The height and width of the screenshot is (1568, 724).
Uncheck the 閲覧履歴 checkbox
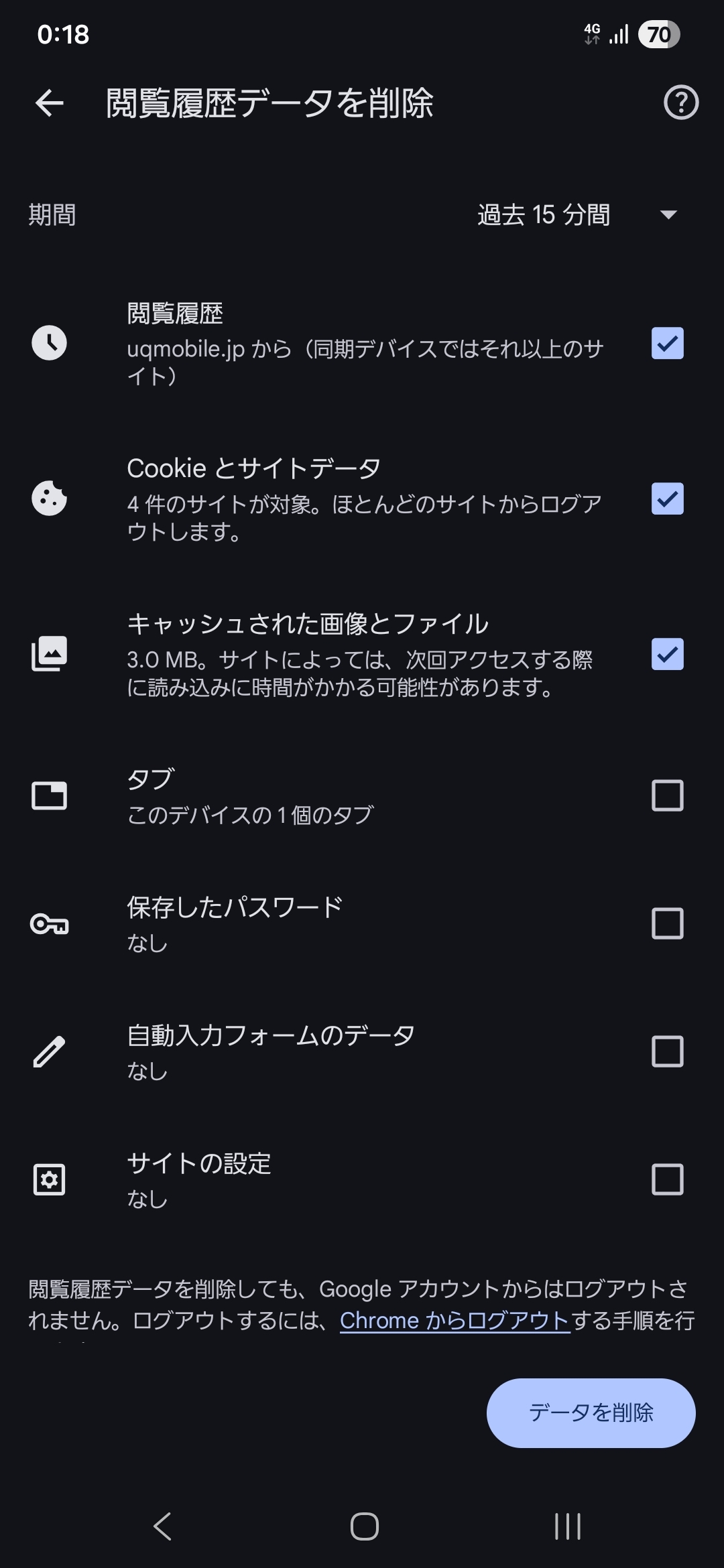pyautogui.click(x=668, y=344)
